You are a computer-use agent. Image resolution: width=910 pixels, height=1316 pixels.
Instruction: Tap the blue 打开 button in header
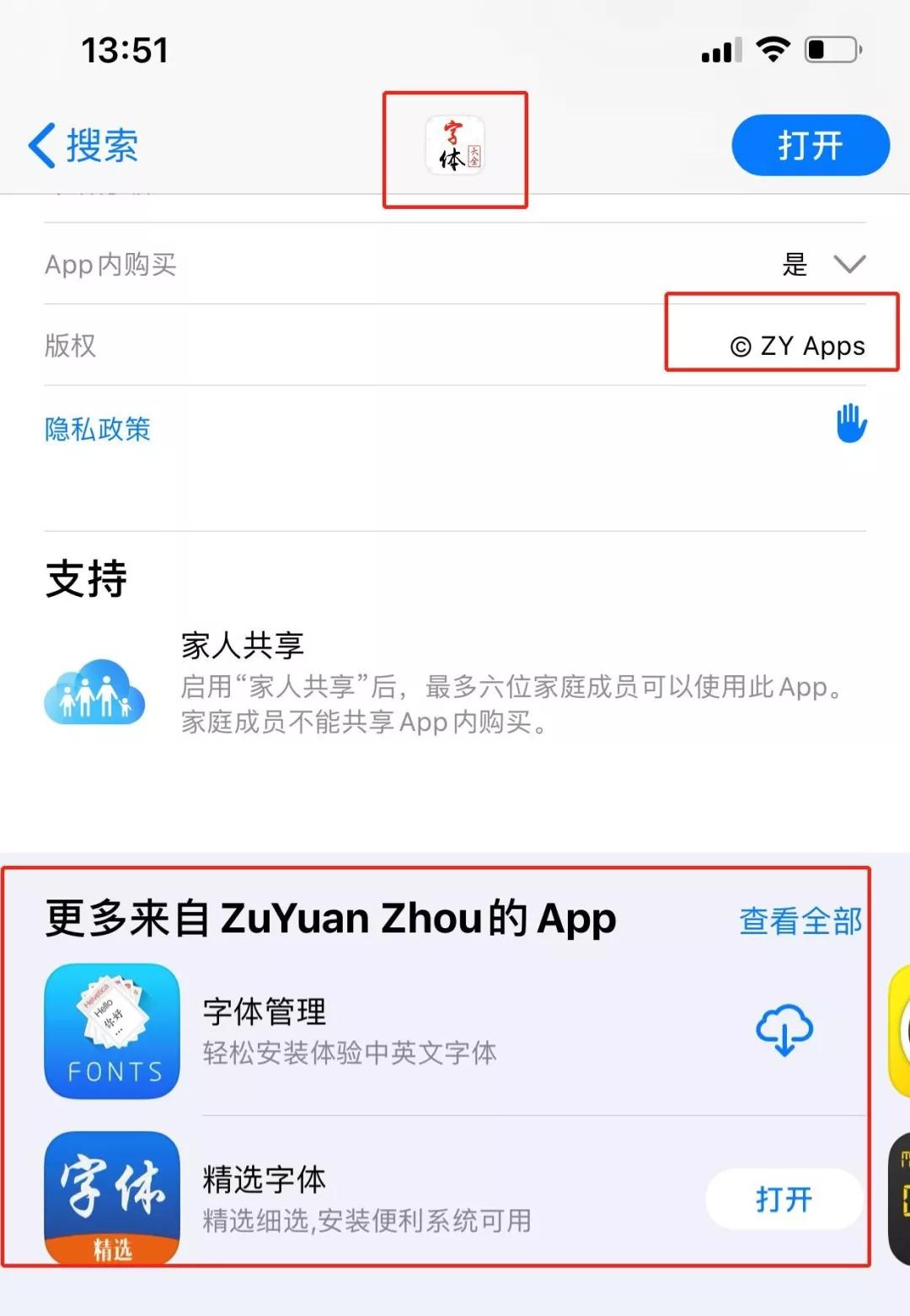[x=810, y=145]
